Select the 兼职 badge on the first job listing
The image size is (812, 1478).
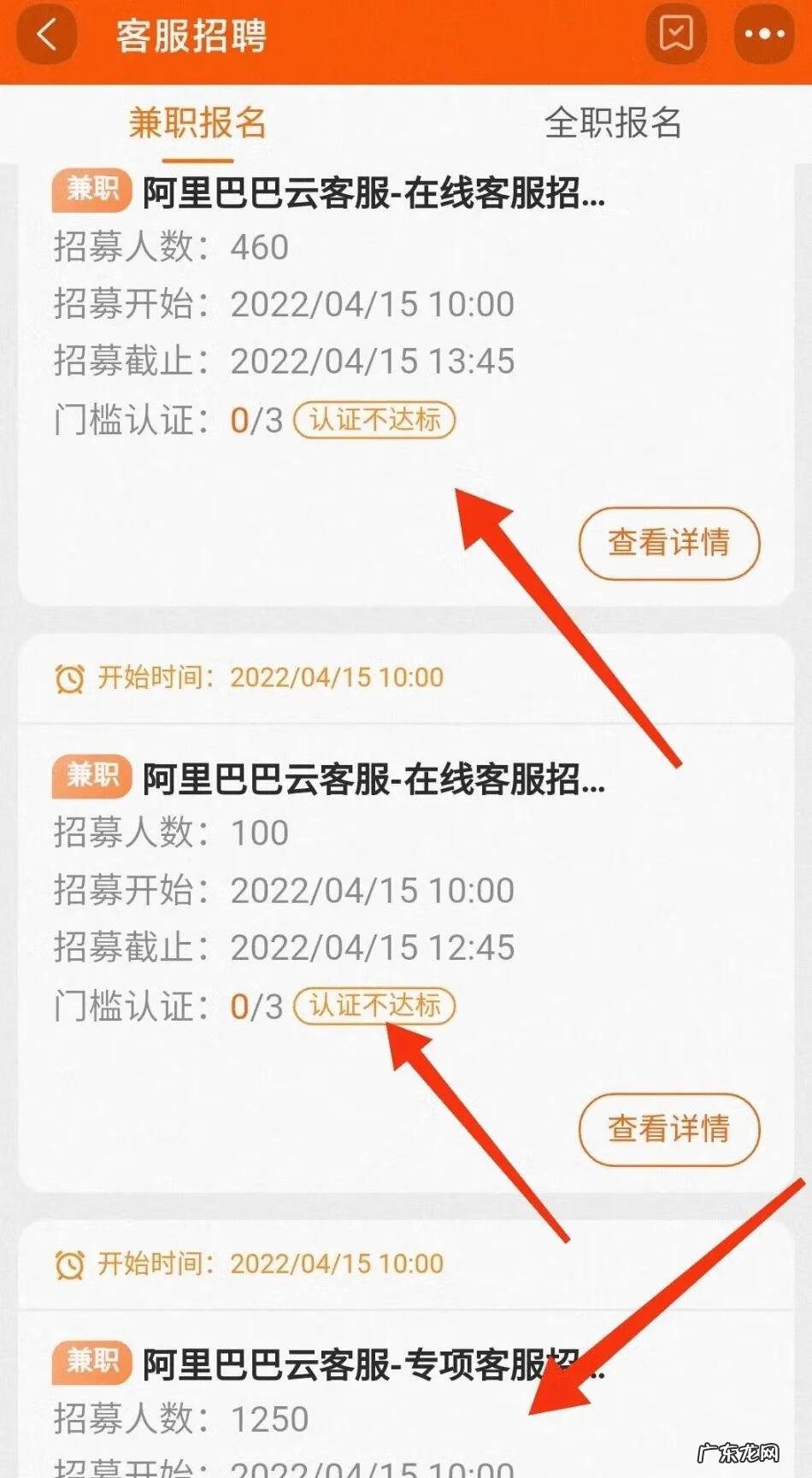pyautogui.click(x=91, y=195)
